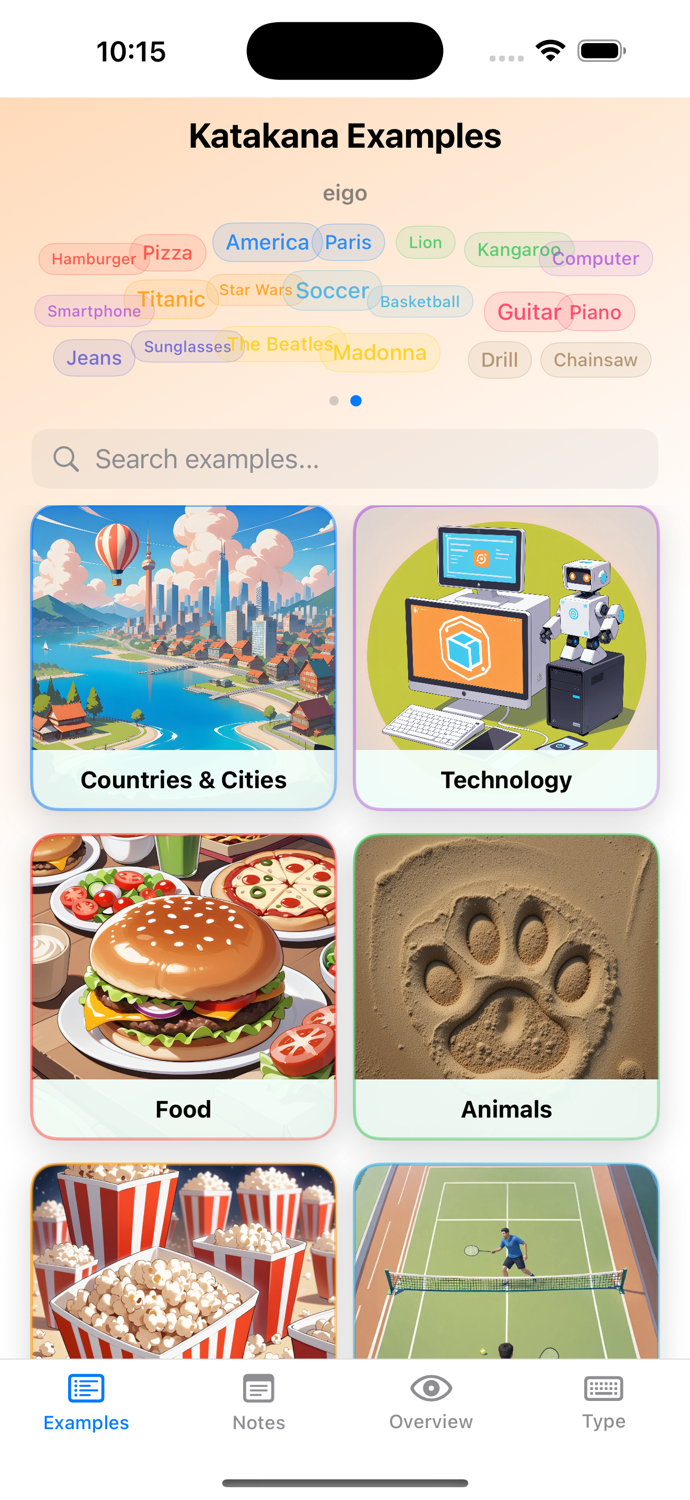
Task: Select the Paris word chip
Action: 351,242
